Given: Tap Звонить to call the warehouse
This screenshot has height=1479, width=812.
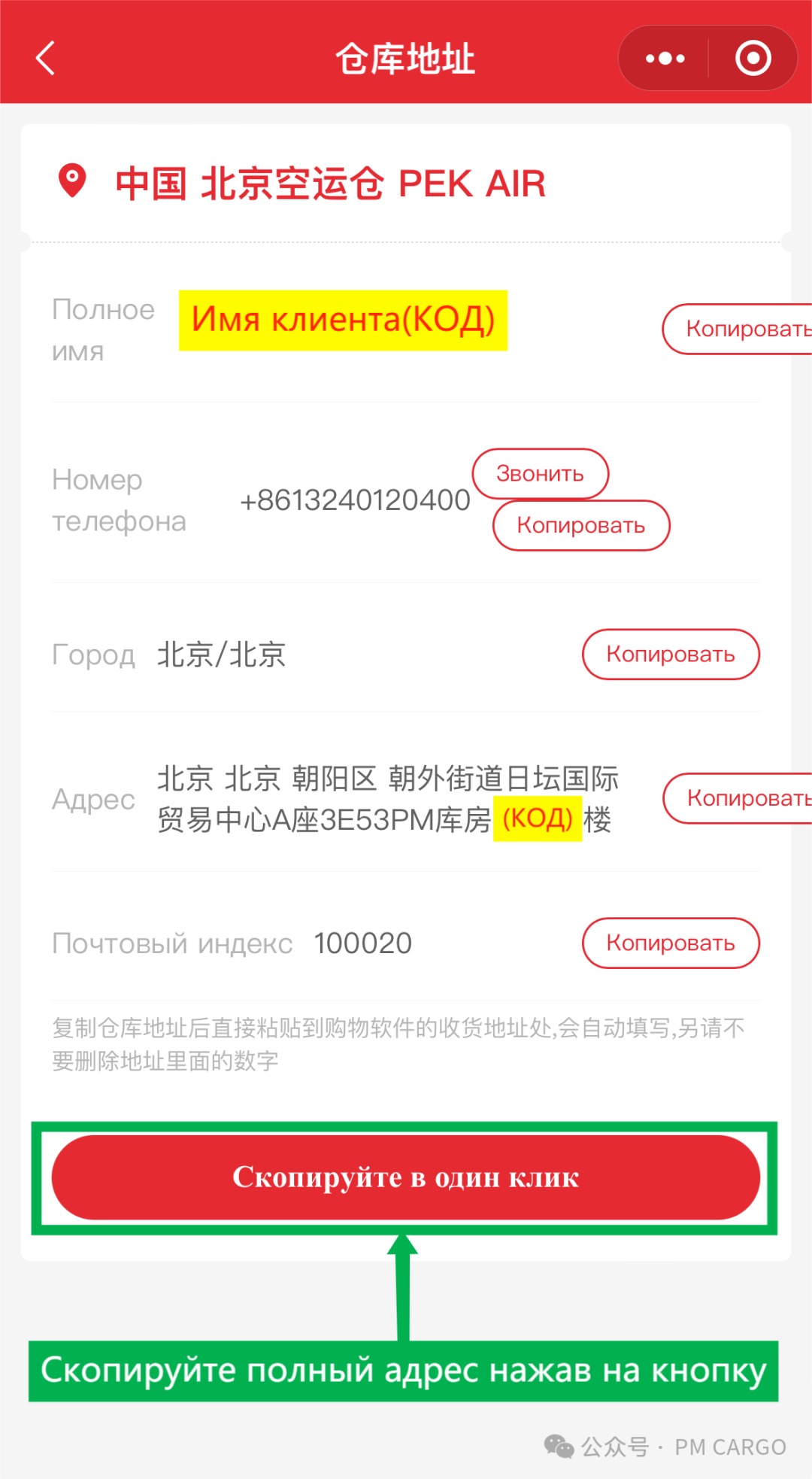Looking at the screenshot, I should [540, 474].
